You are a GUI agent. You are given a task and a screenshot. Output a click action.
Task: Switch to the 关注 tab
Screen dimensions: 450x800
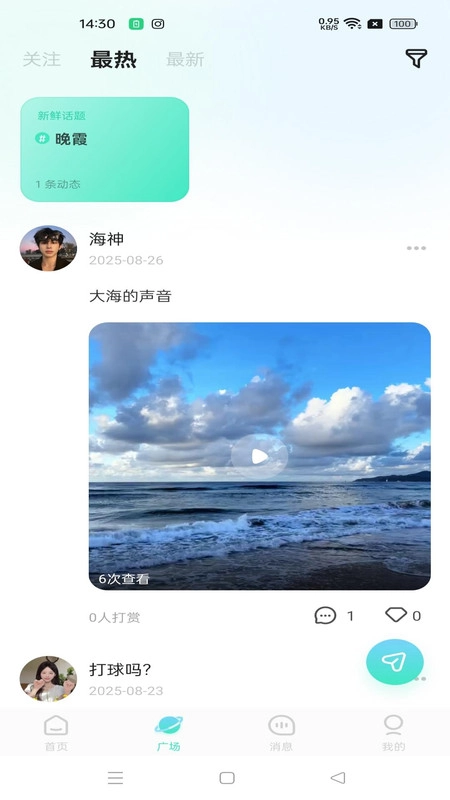click(42, 59)
